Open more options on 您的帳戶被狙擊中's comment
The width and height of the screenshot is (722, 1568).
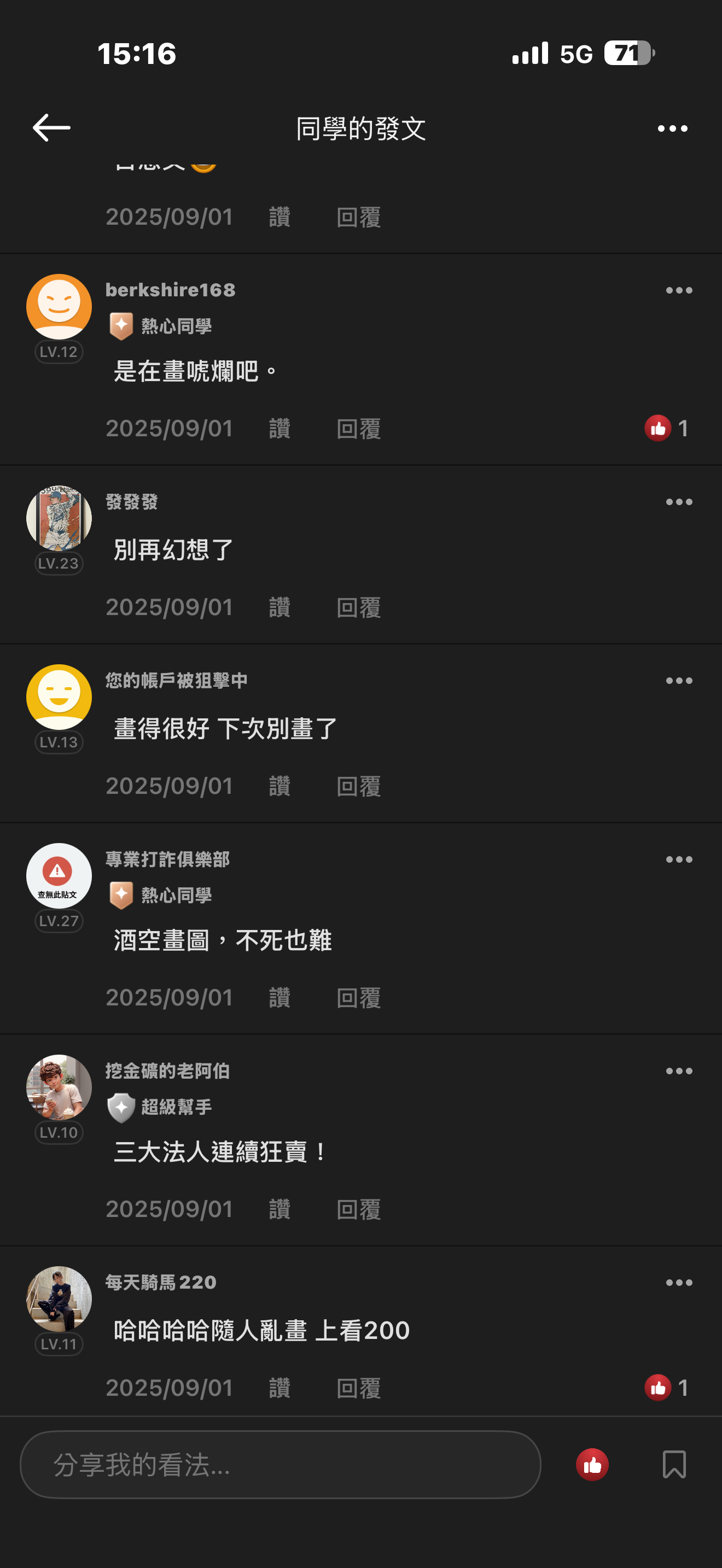click(x=679, y=681)
